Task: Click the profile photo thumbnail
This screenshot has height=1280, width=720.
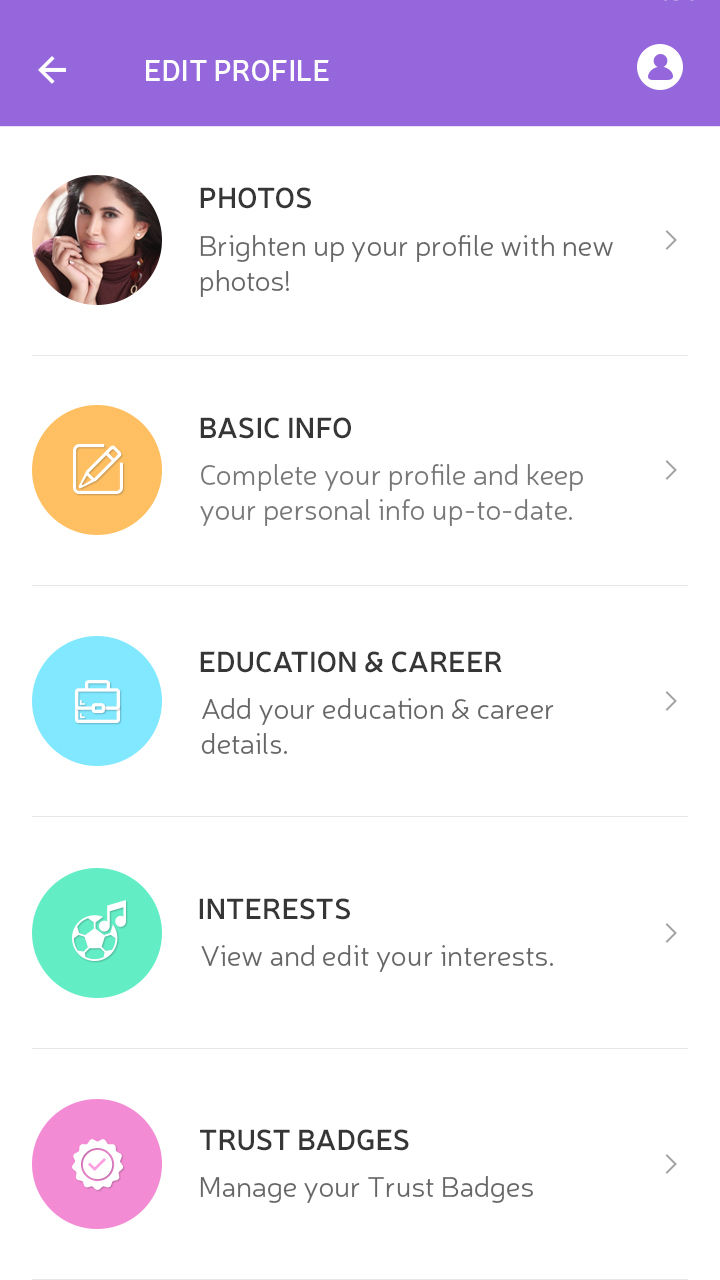Action: point(97,240)
